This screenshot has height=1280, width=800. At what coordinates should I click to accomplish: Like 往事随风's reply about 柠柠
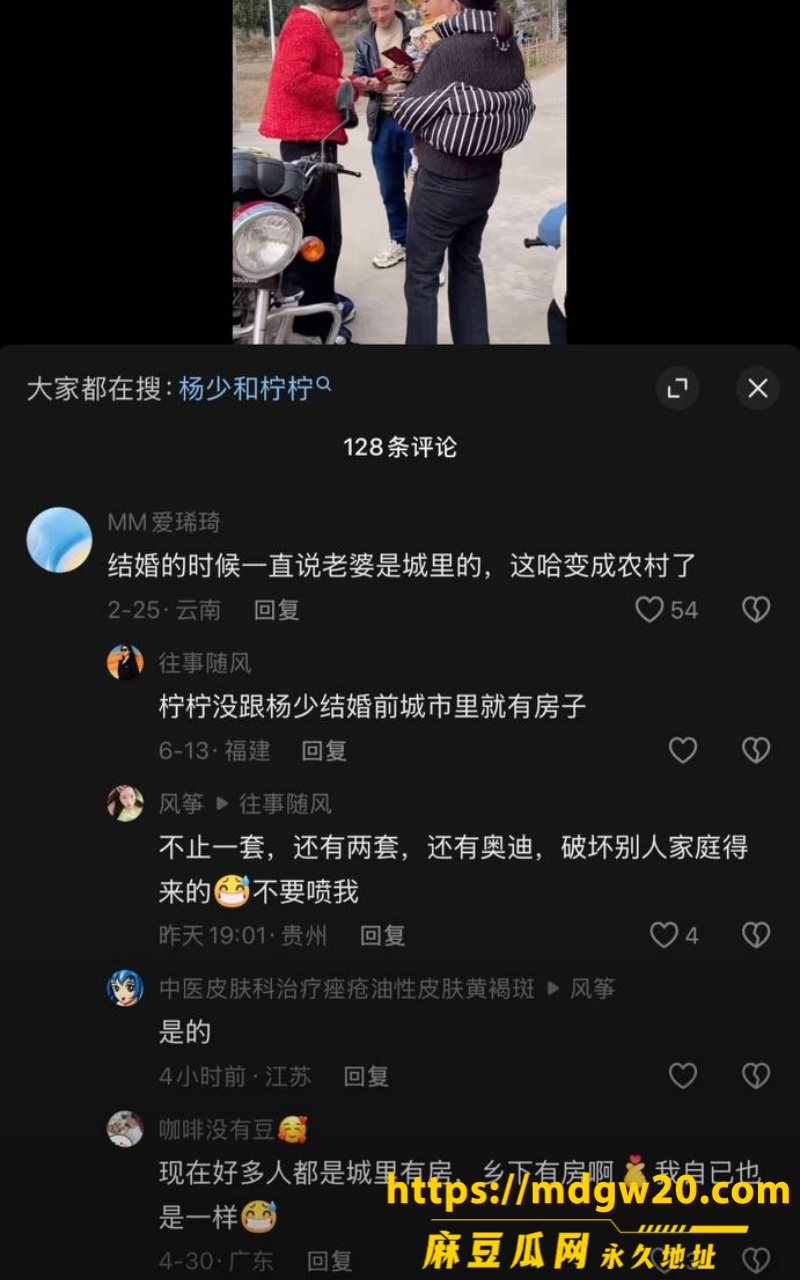(x=683, y=750)
